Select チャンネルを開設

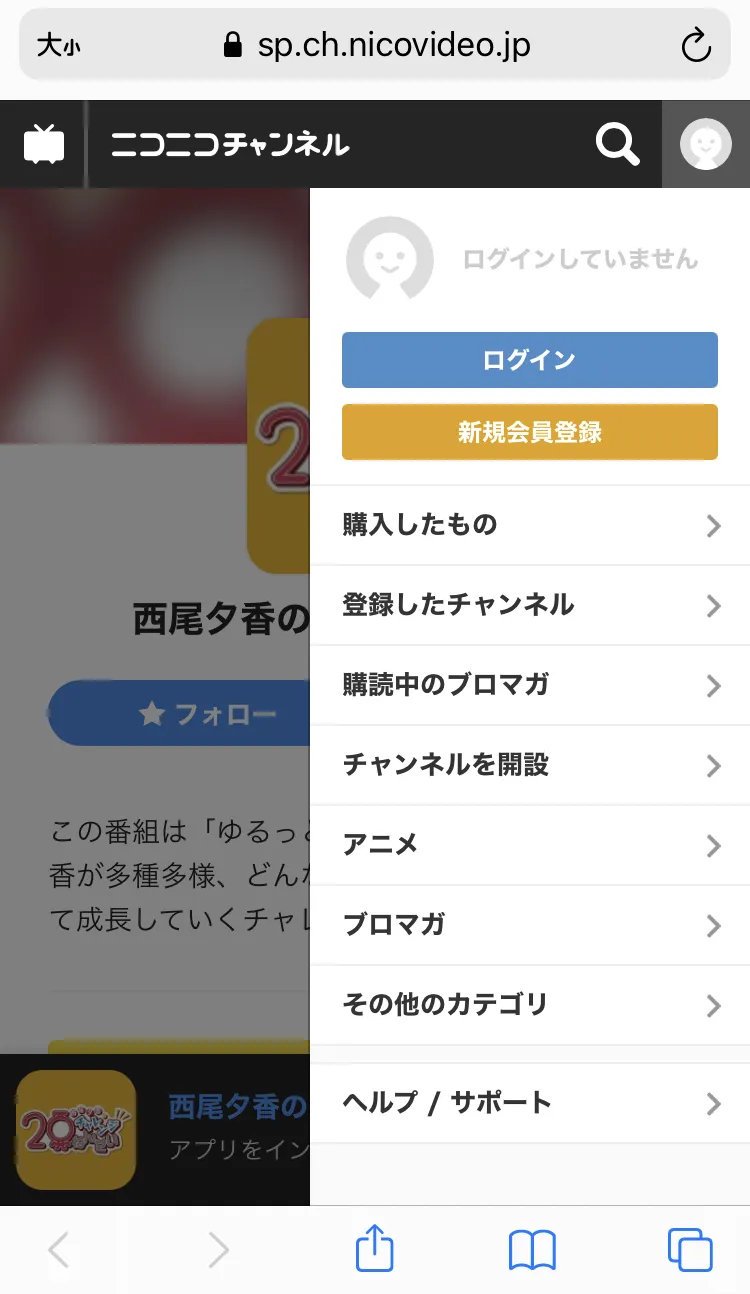[x=530, y=765]
